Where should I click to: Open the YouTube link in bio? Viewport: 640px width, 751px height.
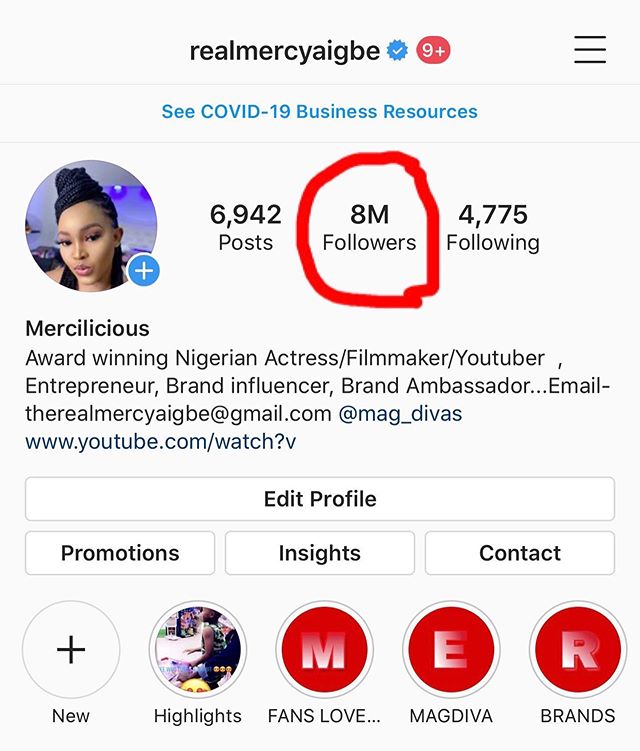(160, 441)
